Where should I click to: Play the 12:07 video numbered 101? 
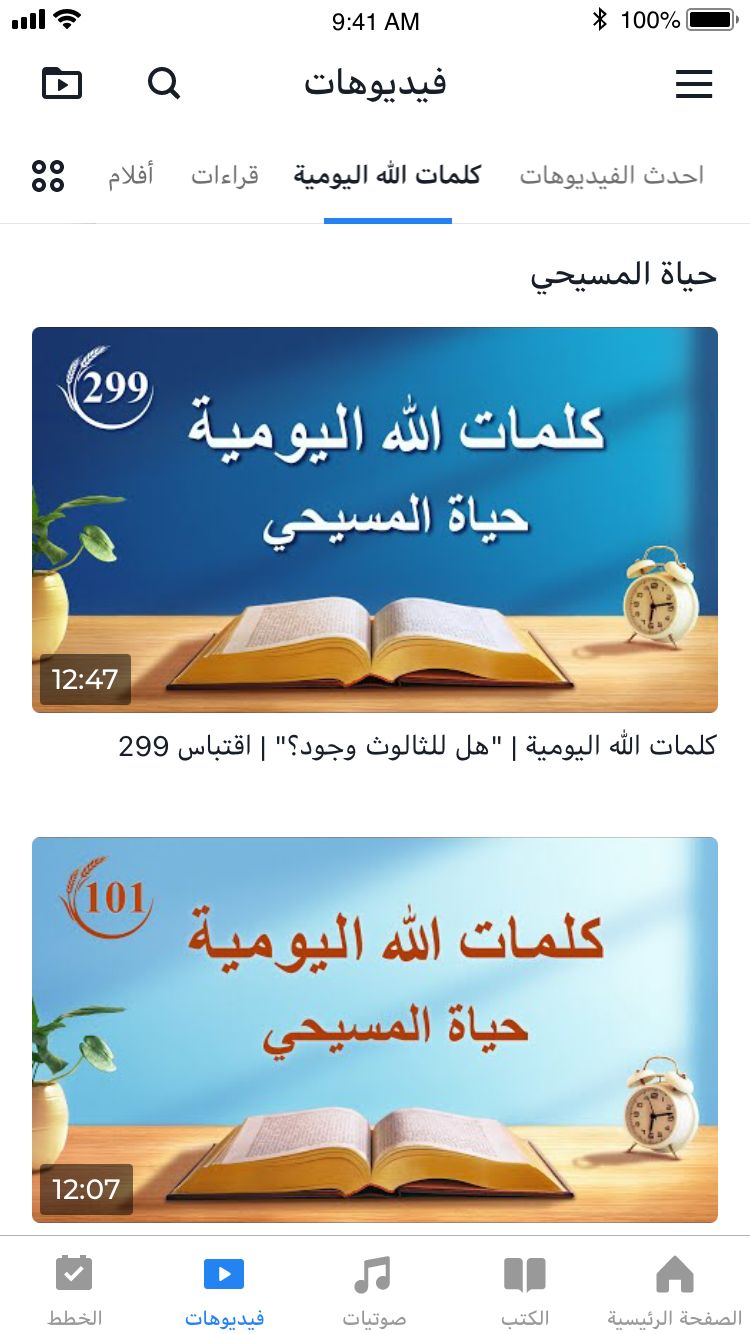375,1029
